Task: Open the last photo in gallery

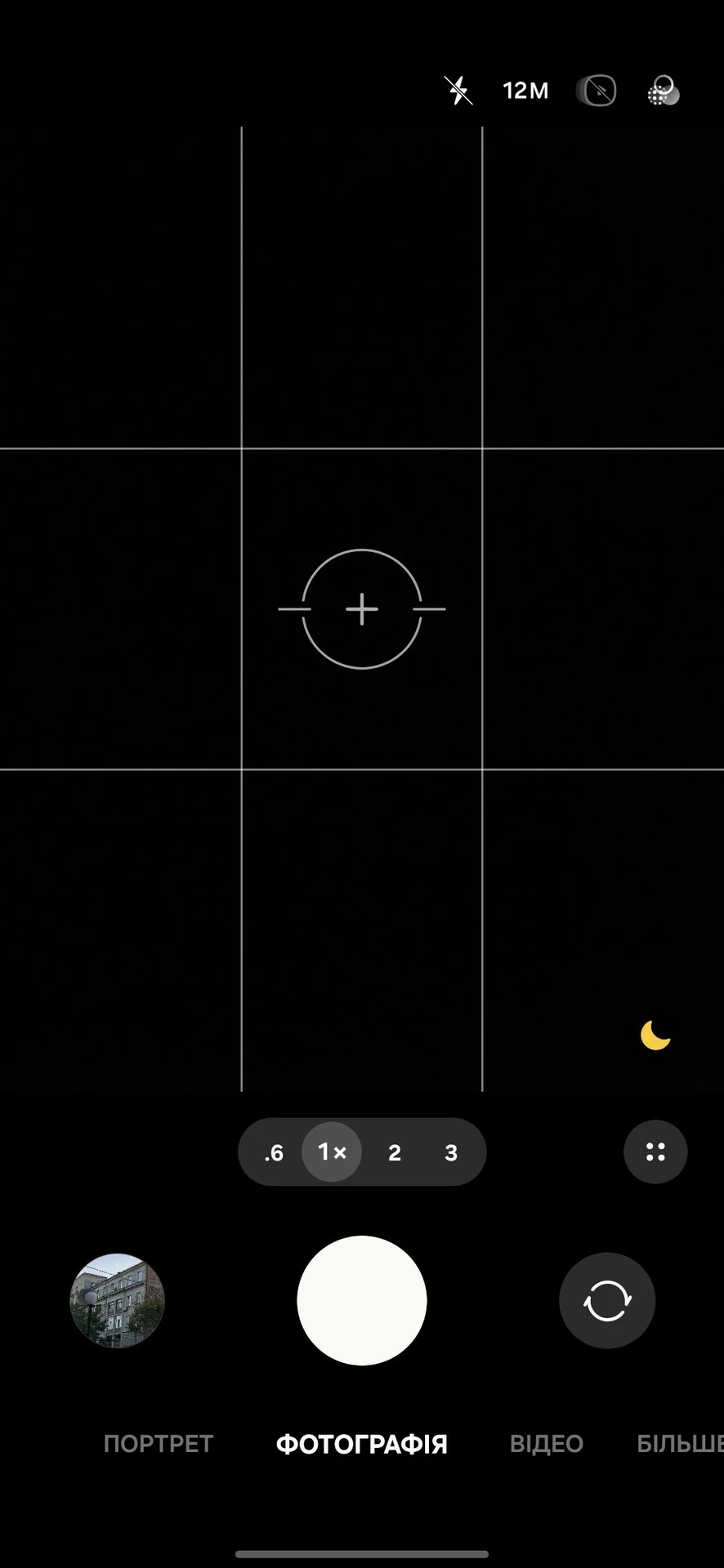Action: 117,1300
